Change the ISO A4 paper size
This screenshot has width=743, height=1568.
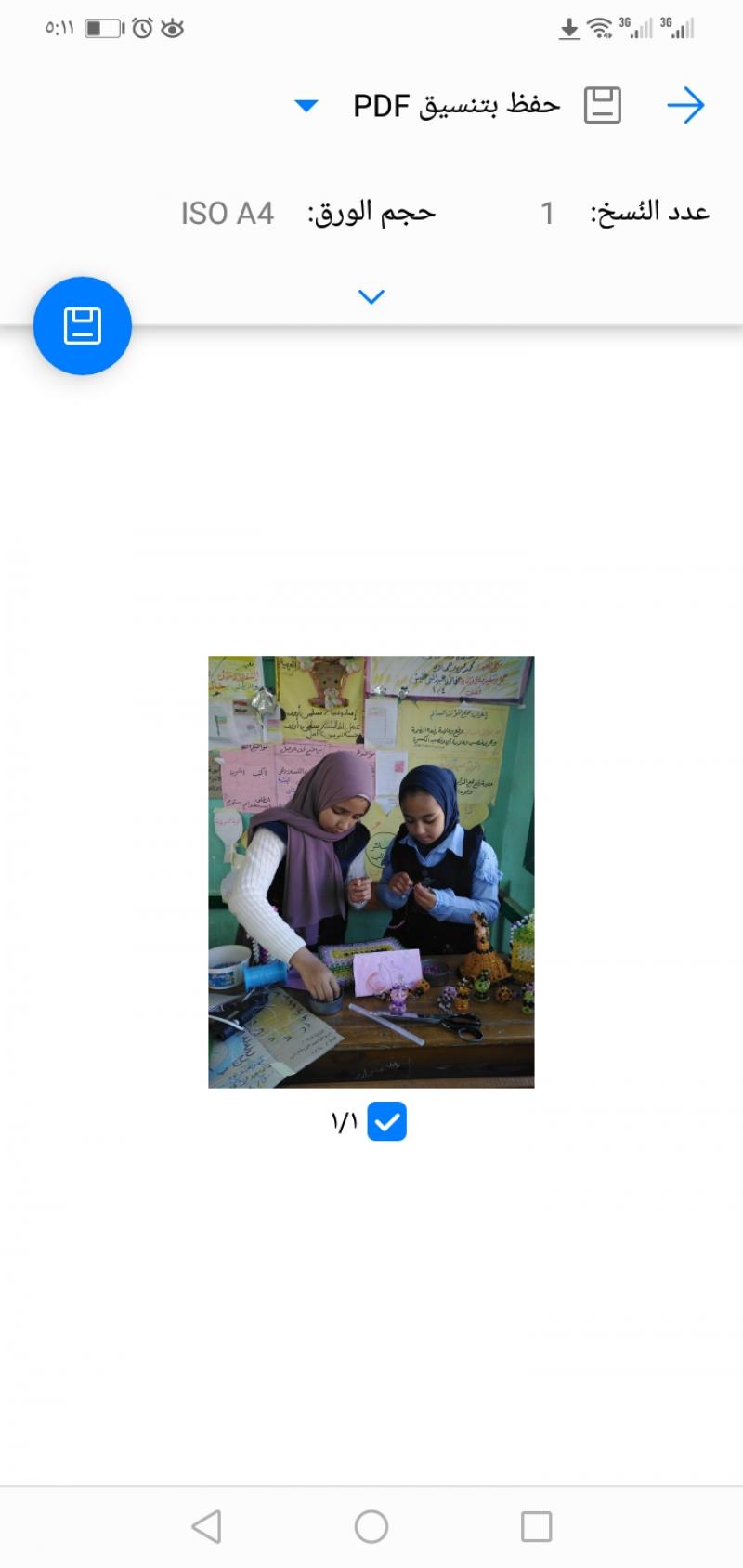tap(228, 214)
